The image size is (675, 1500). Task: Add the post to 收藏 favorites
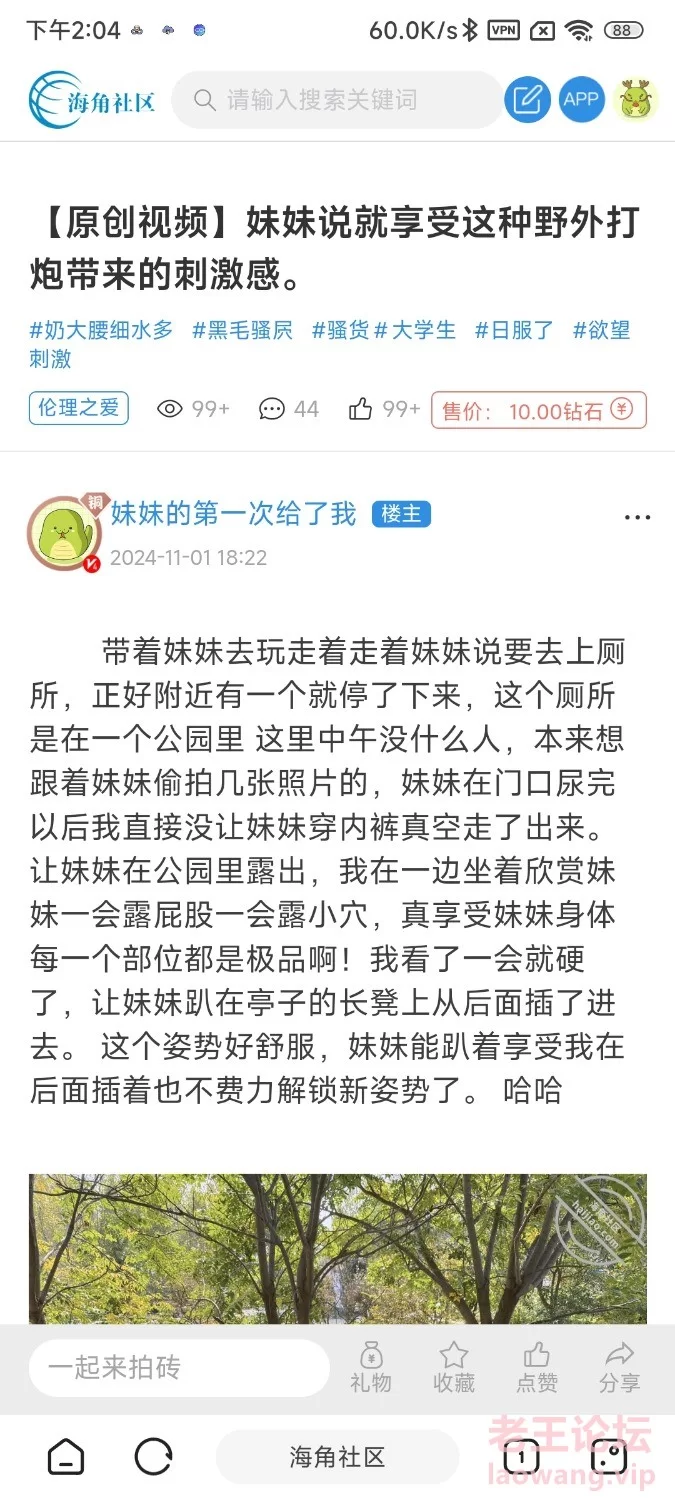454,1368
